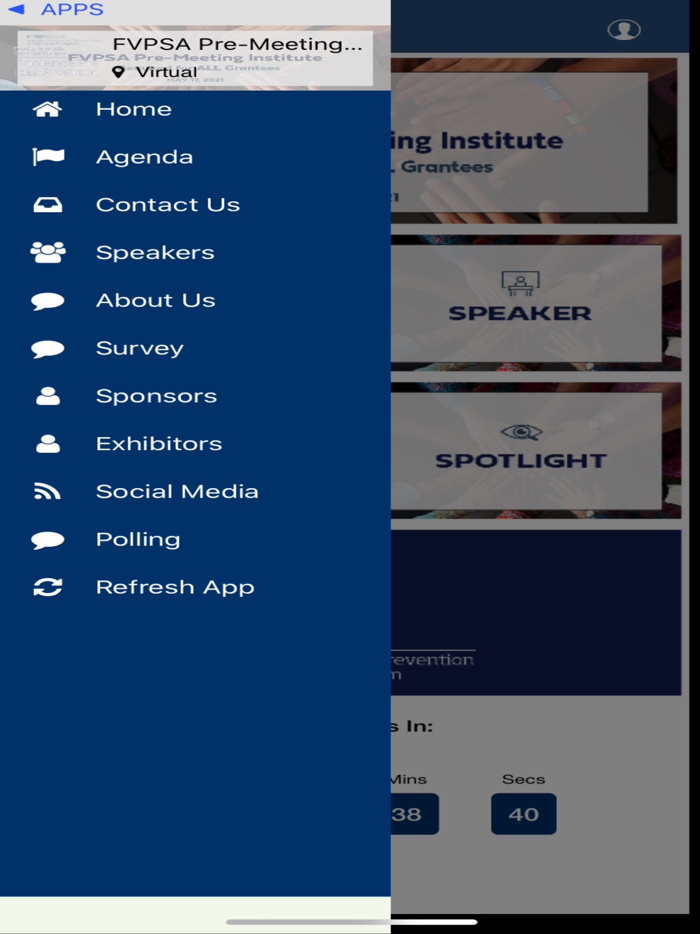Browse the Exhibitors page
The height and width of the screenshot is (934, 700).
coord(158,444)
